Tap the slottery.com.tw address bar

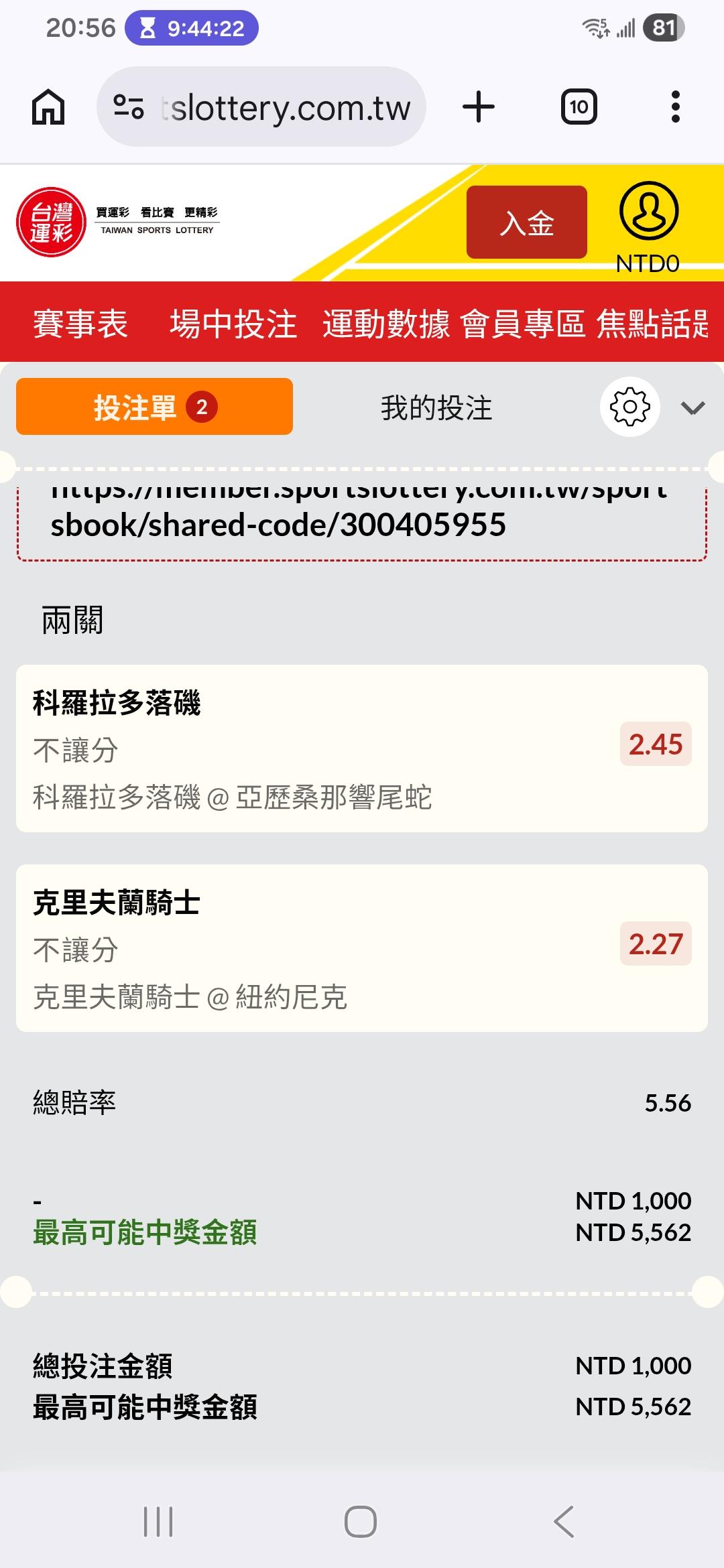[261, 107]
